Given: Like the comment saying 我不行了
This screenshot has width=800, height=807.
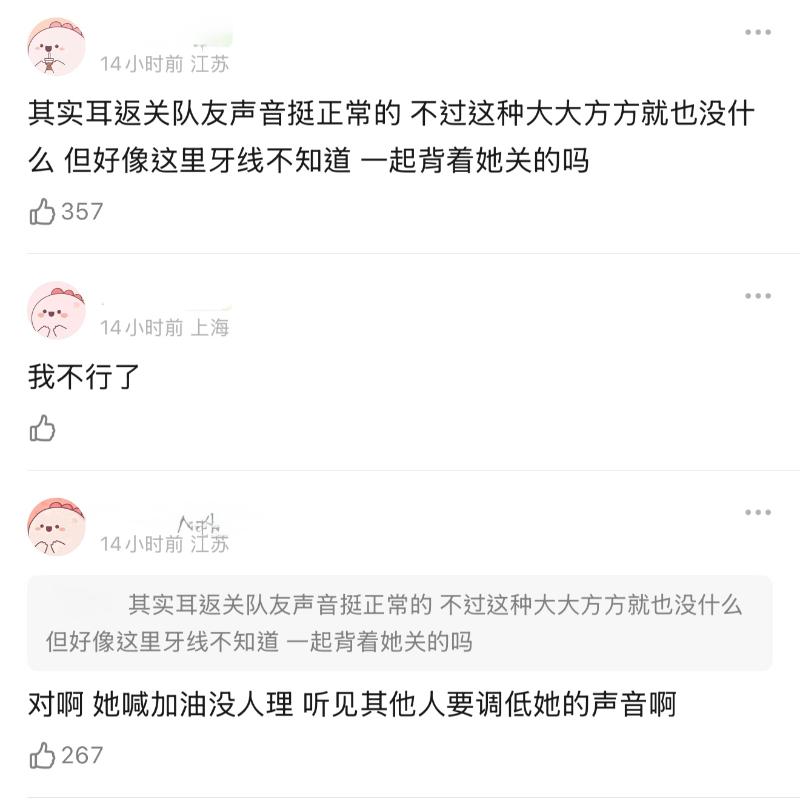Looking at the screenshot, I should point(43,429).
